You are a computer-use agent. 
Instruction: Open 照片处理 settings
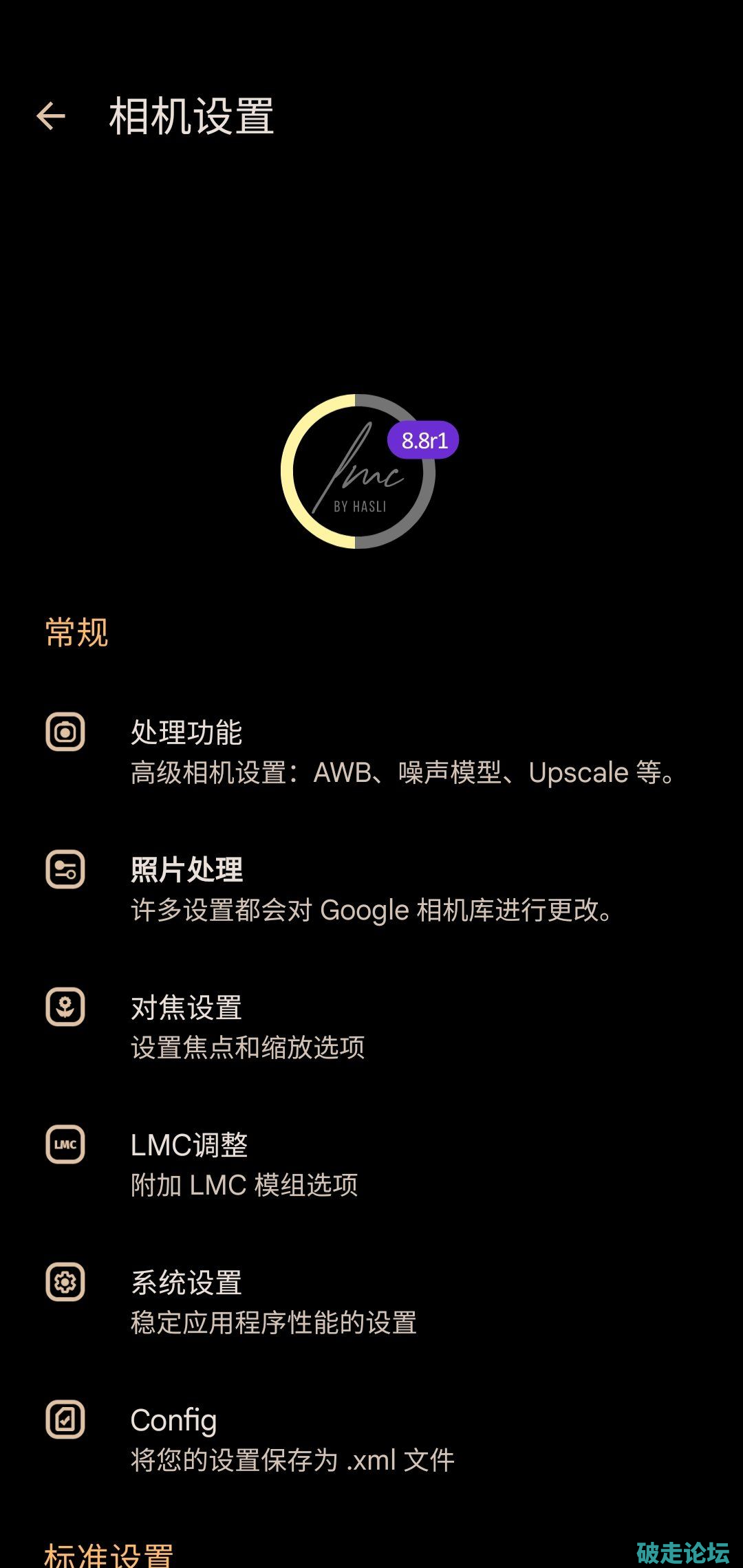[371, 889]
